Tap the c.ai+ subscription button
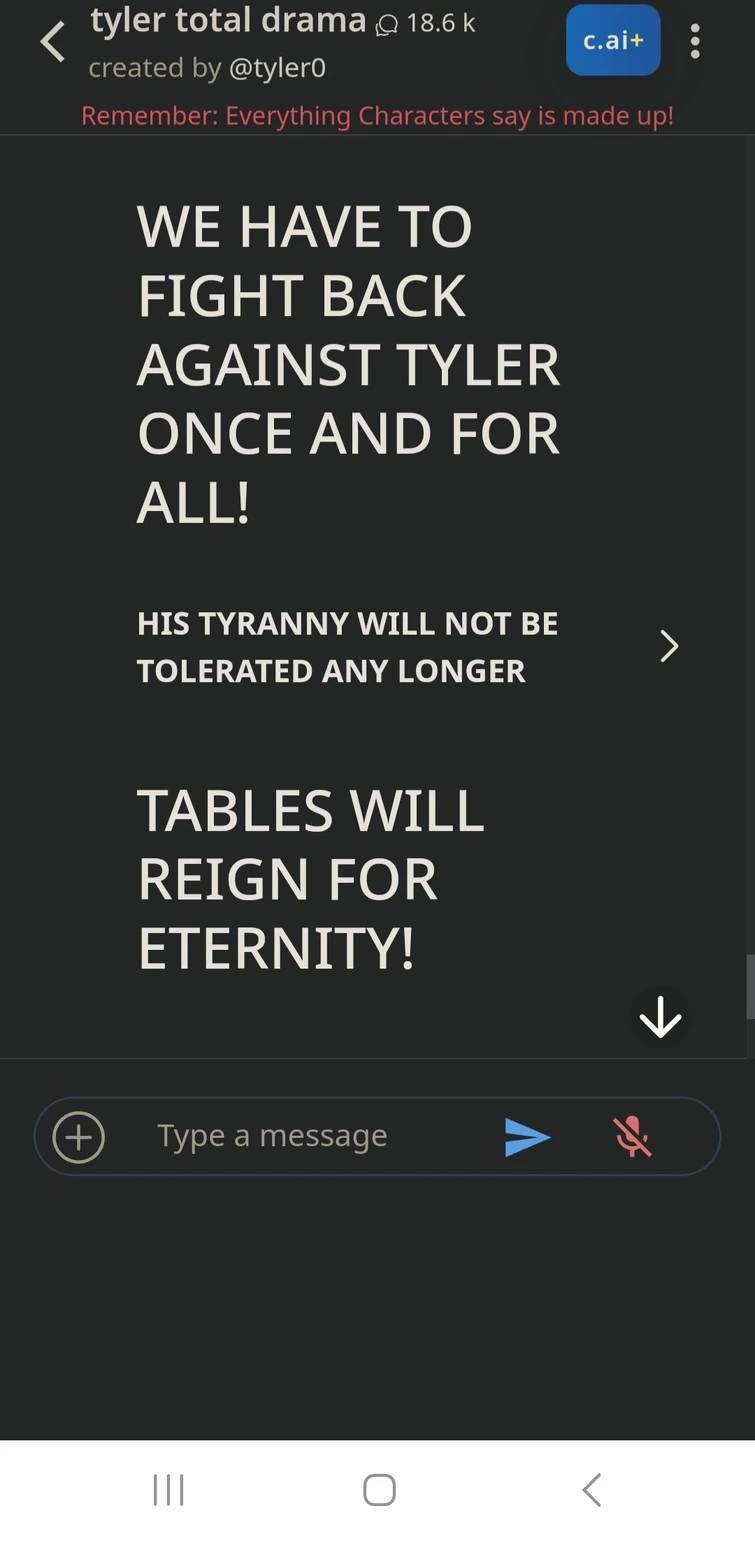The width and height of the screenshot is (755, 1541). pyautogui.click(x=612, y=41)
